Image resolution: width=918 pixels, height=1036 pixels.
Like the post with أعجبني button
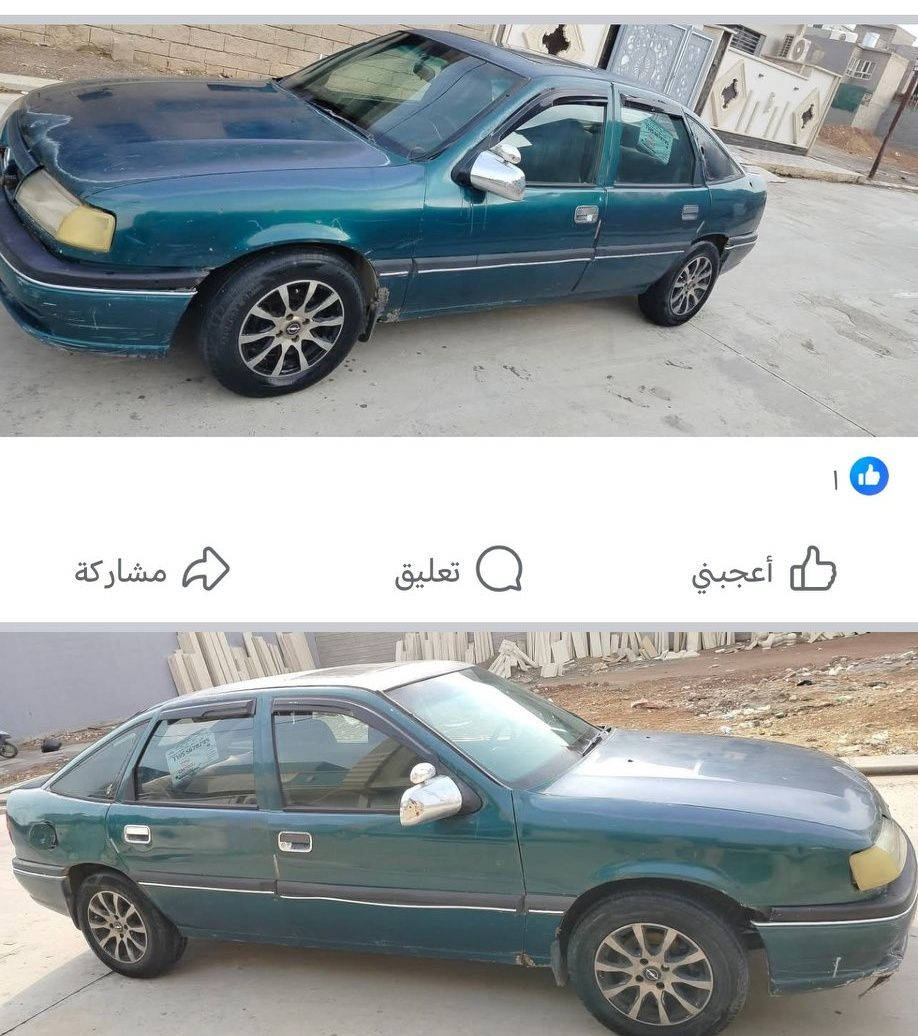pyautogui.click(x=765, y=570)
